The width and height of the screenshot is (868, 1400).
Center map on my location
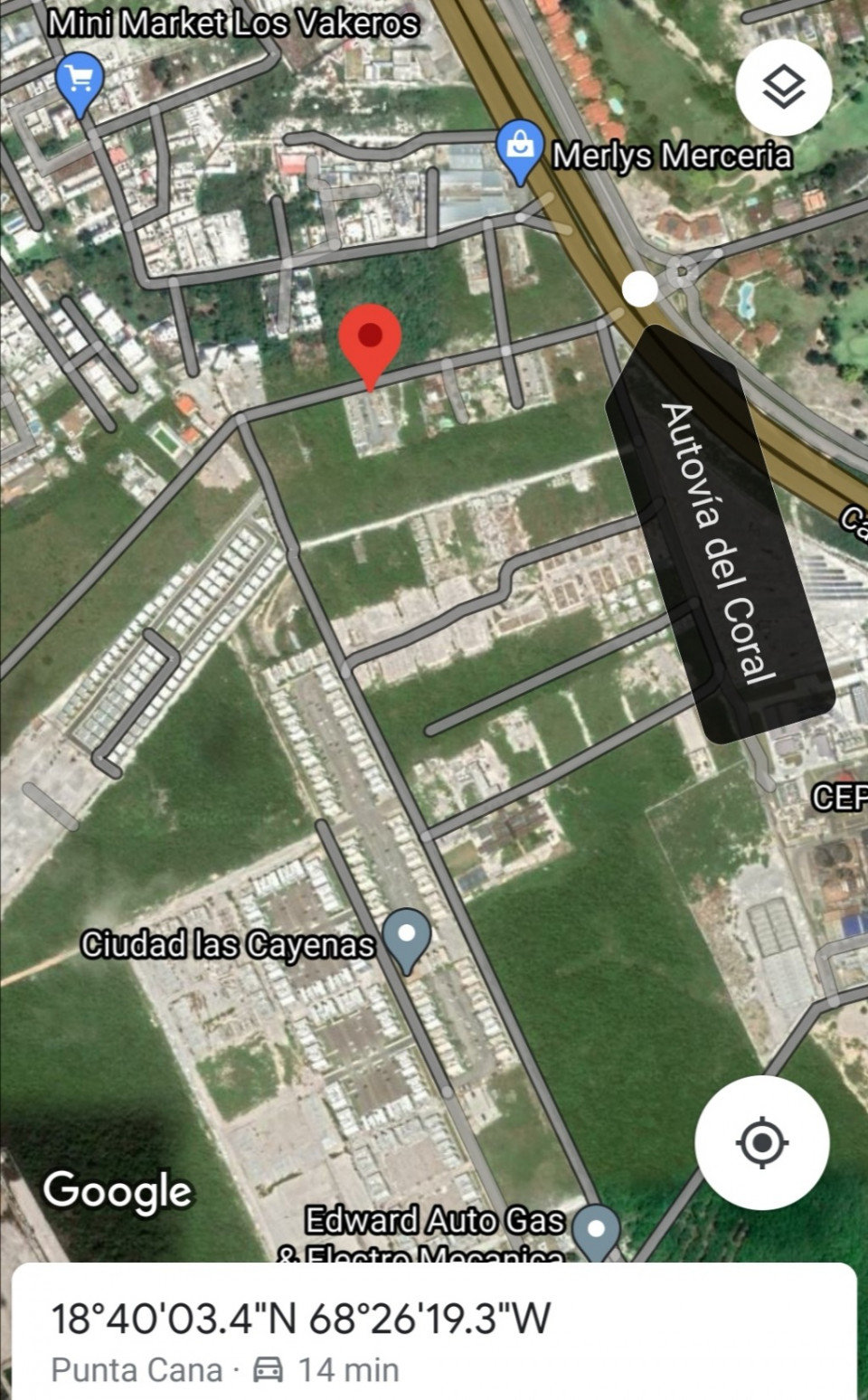click(x=761, y=1142)
